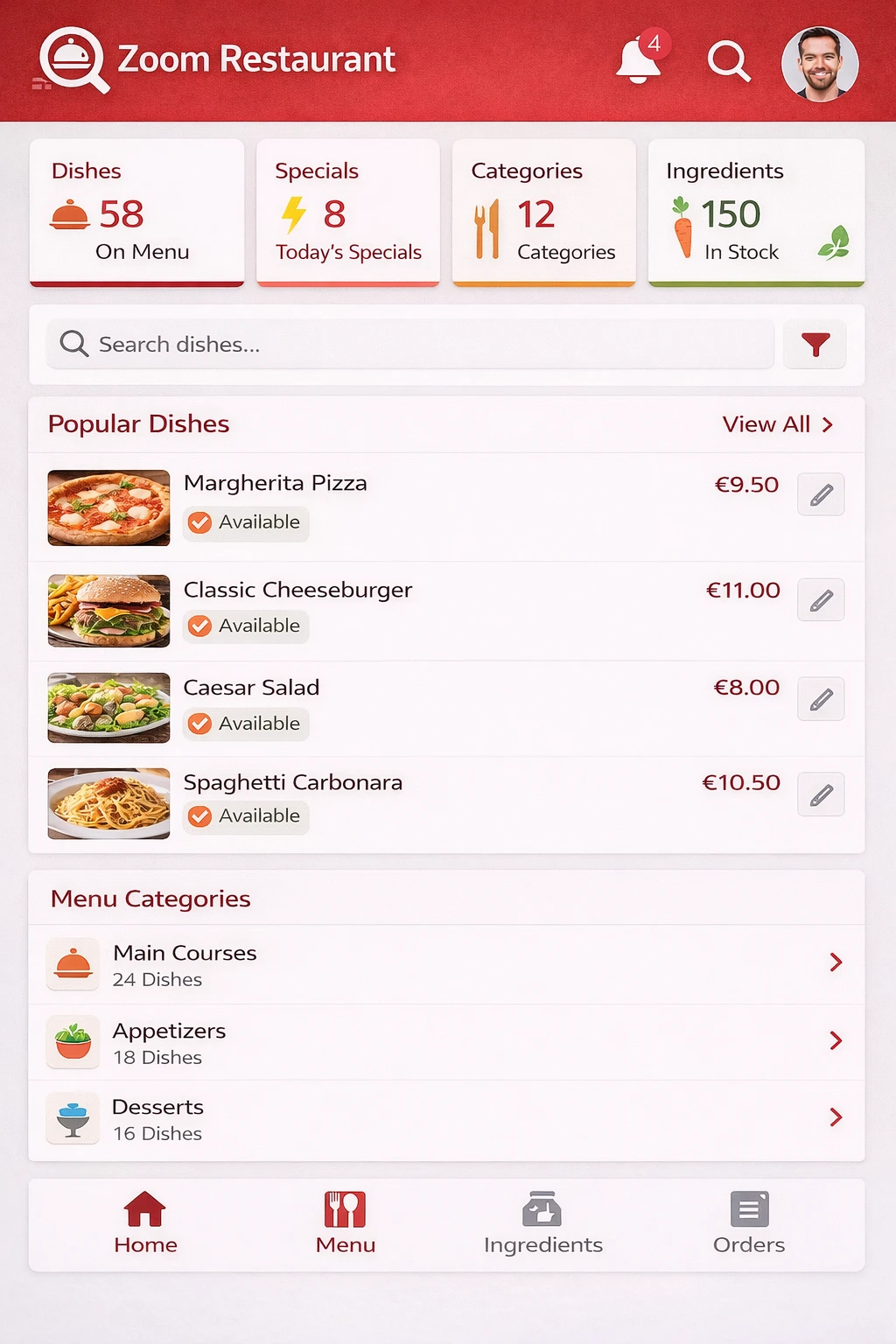Open the Appetizers category
This screenshot has height=1344, width=896.
click(x=446, y=1042)
